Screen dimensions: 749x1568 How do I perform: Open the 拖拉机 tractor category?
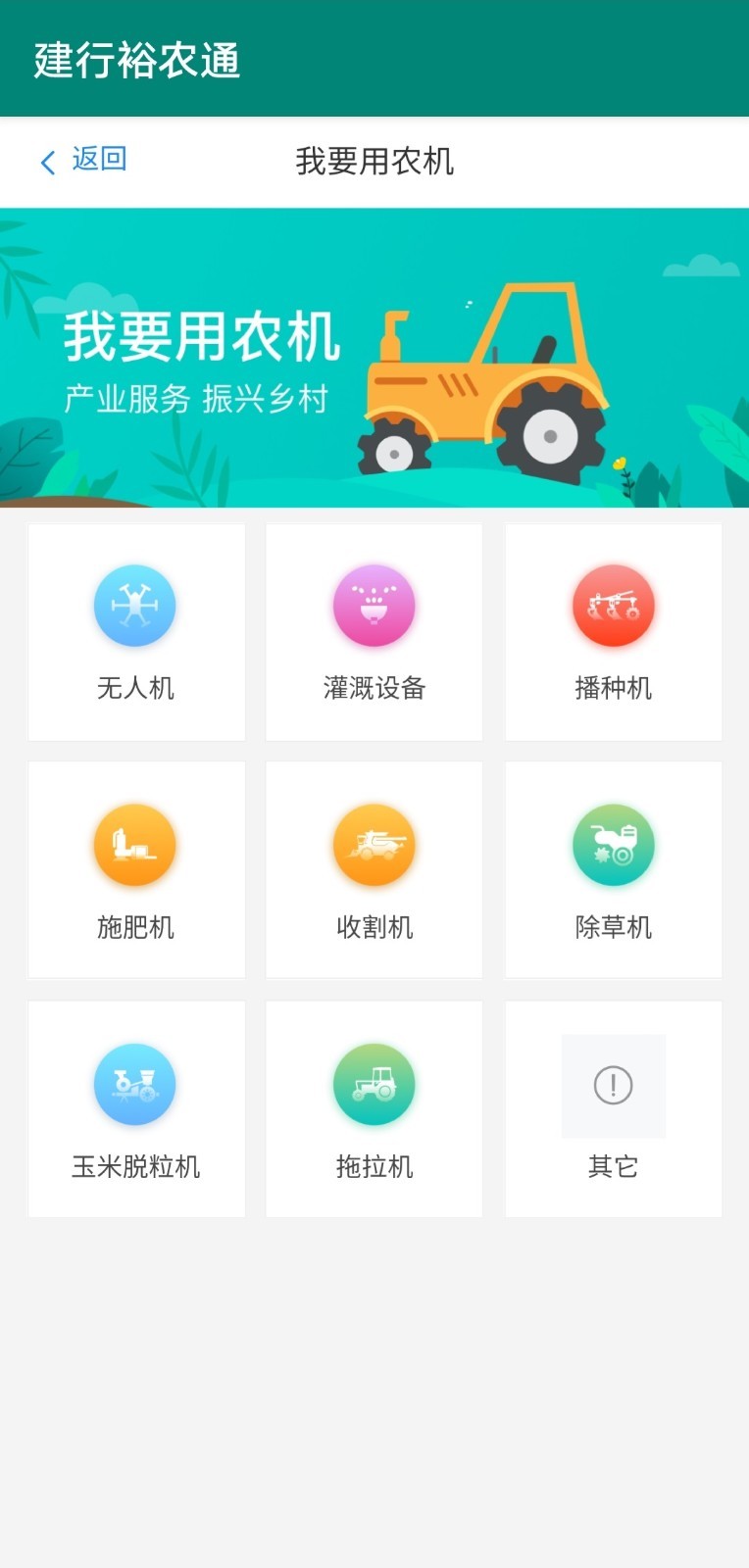(x=374, y=1084)
